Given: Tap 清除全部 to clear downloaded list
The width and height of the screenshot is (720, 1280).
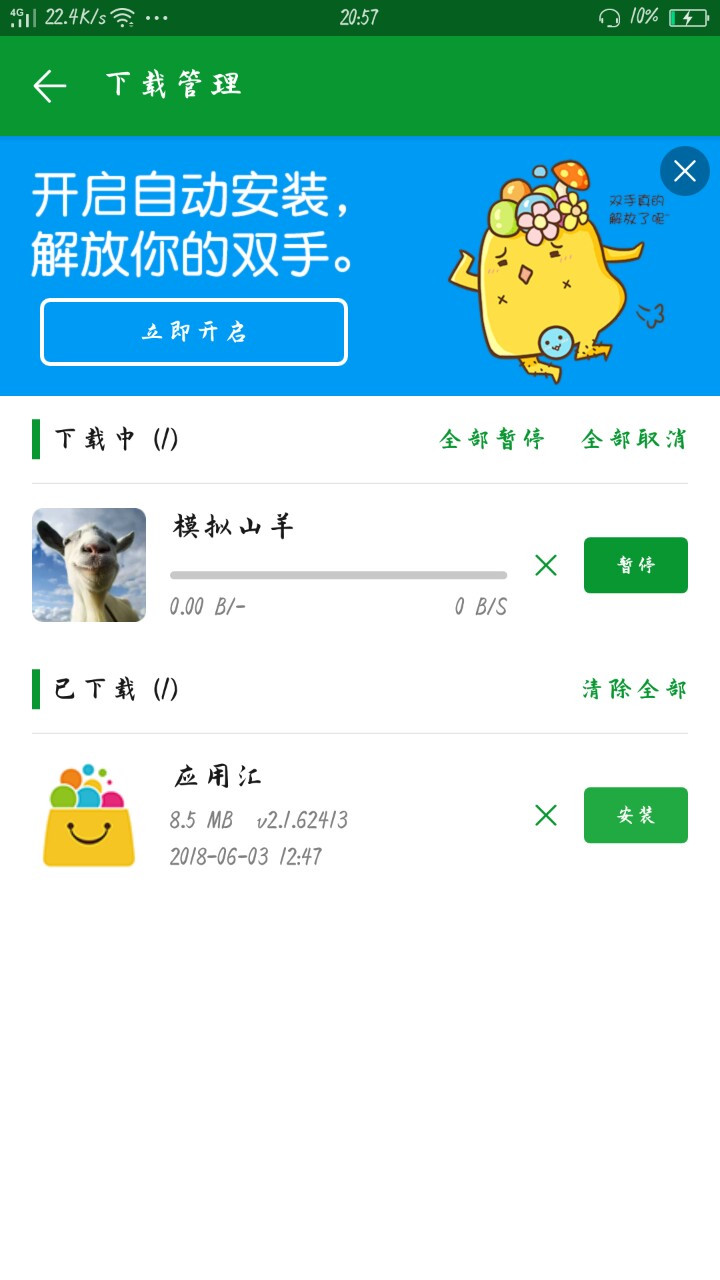Looking at the screenshot, I should point(634,689).
